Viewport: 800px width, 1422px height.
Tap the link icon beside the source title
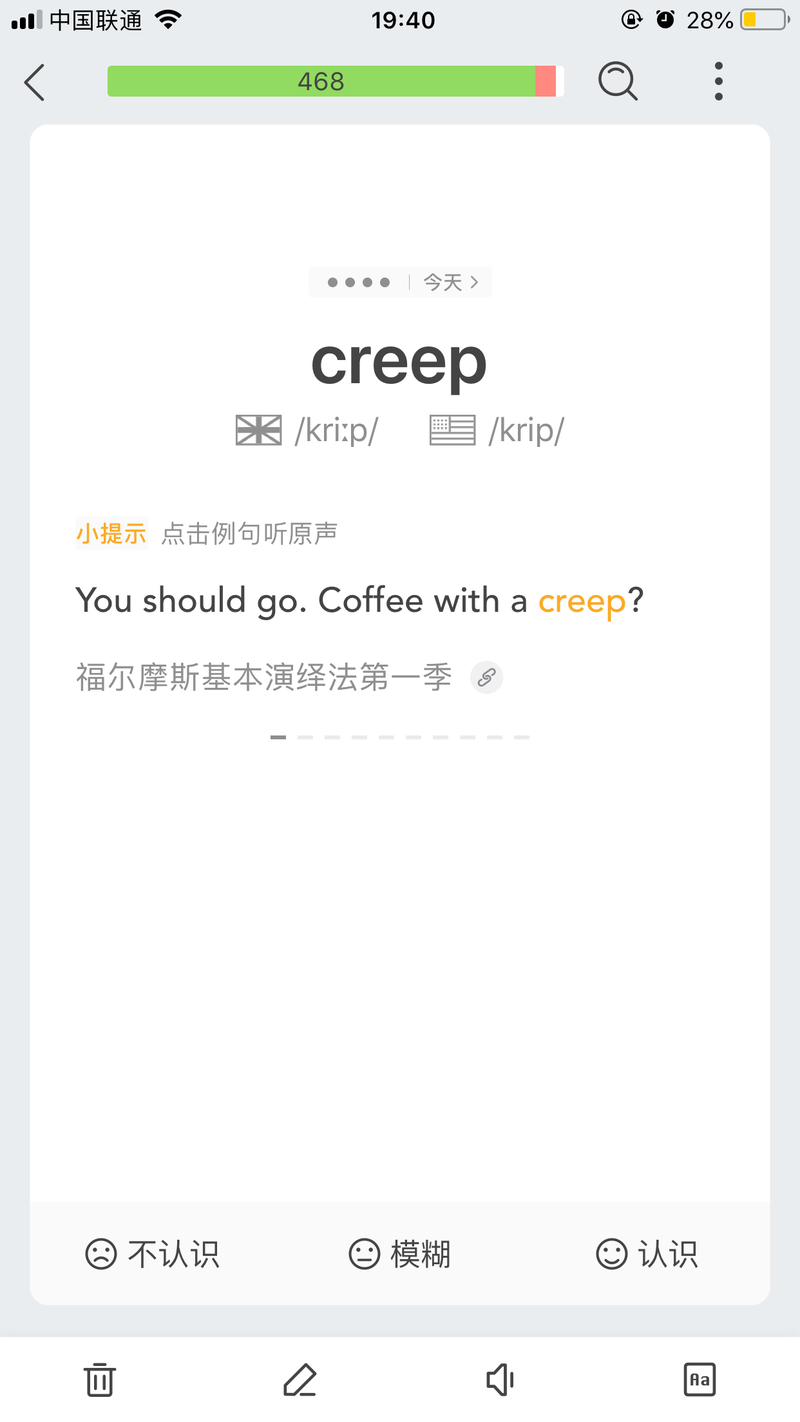486,677
